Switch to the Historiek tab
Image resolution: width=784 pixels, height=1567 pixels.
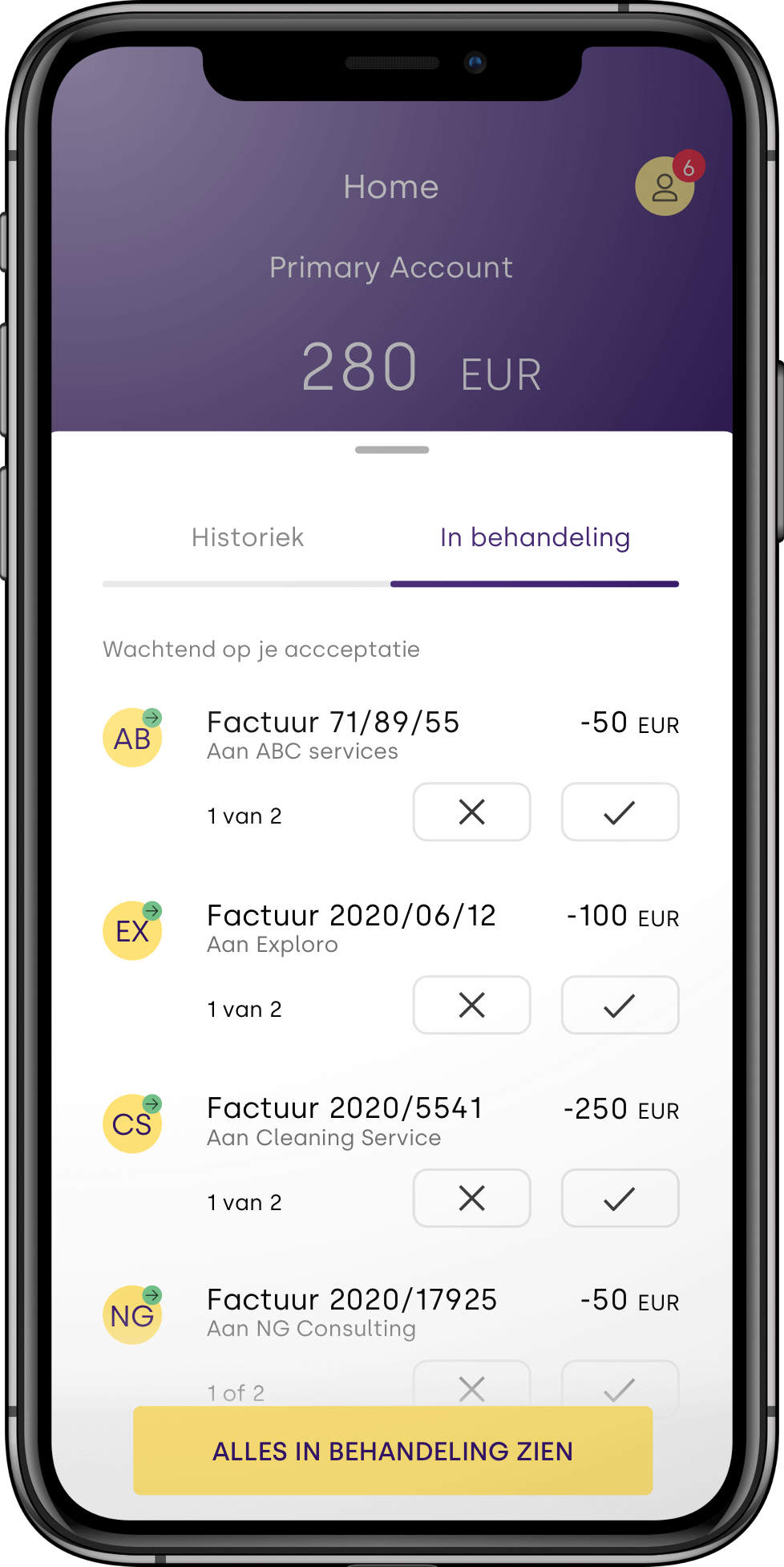[248, 537]
